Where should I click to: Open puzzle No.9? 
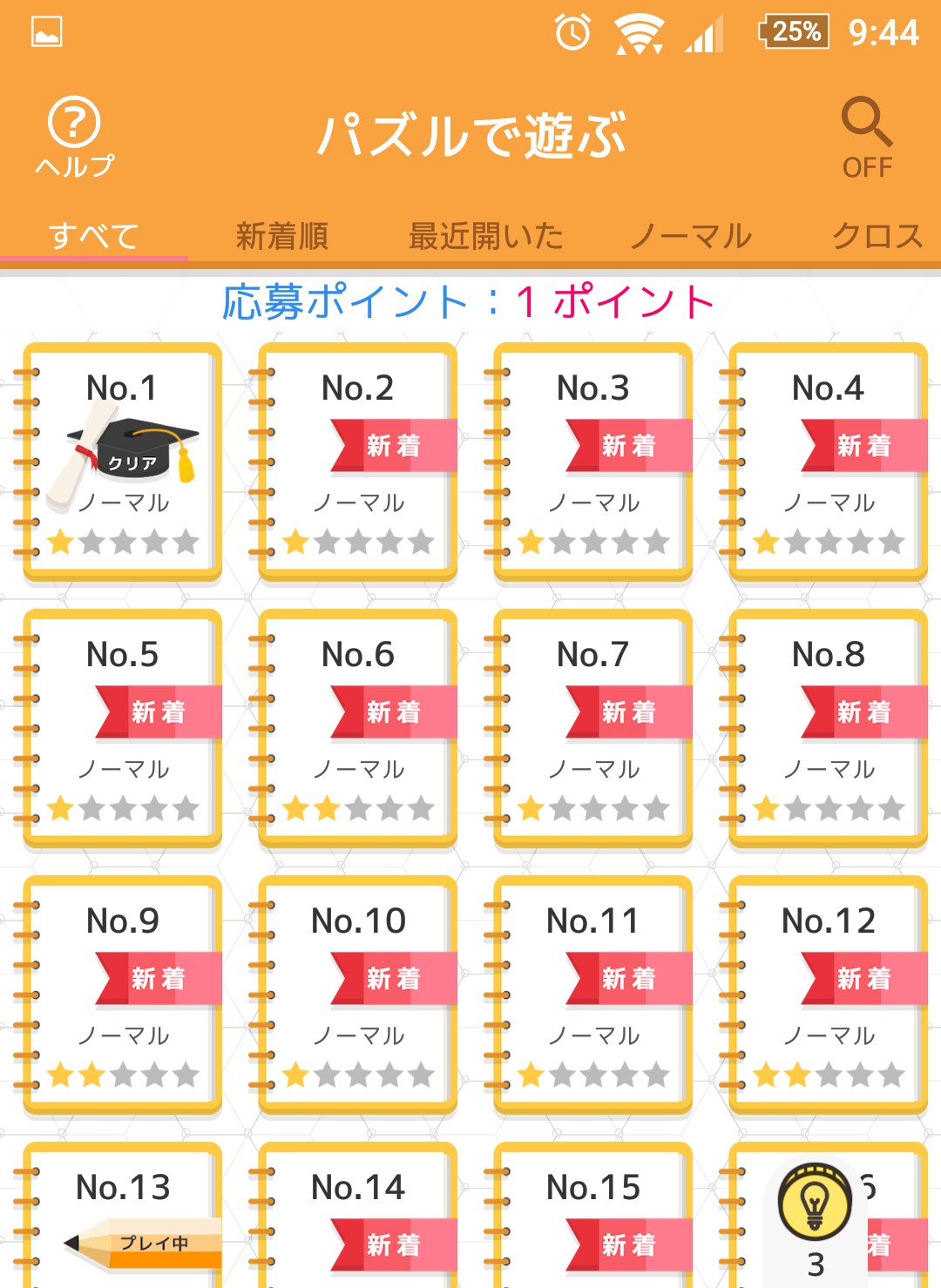point(123,995)
